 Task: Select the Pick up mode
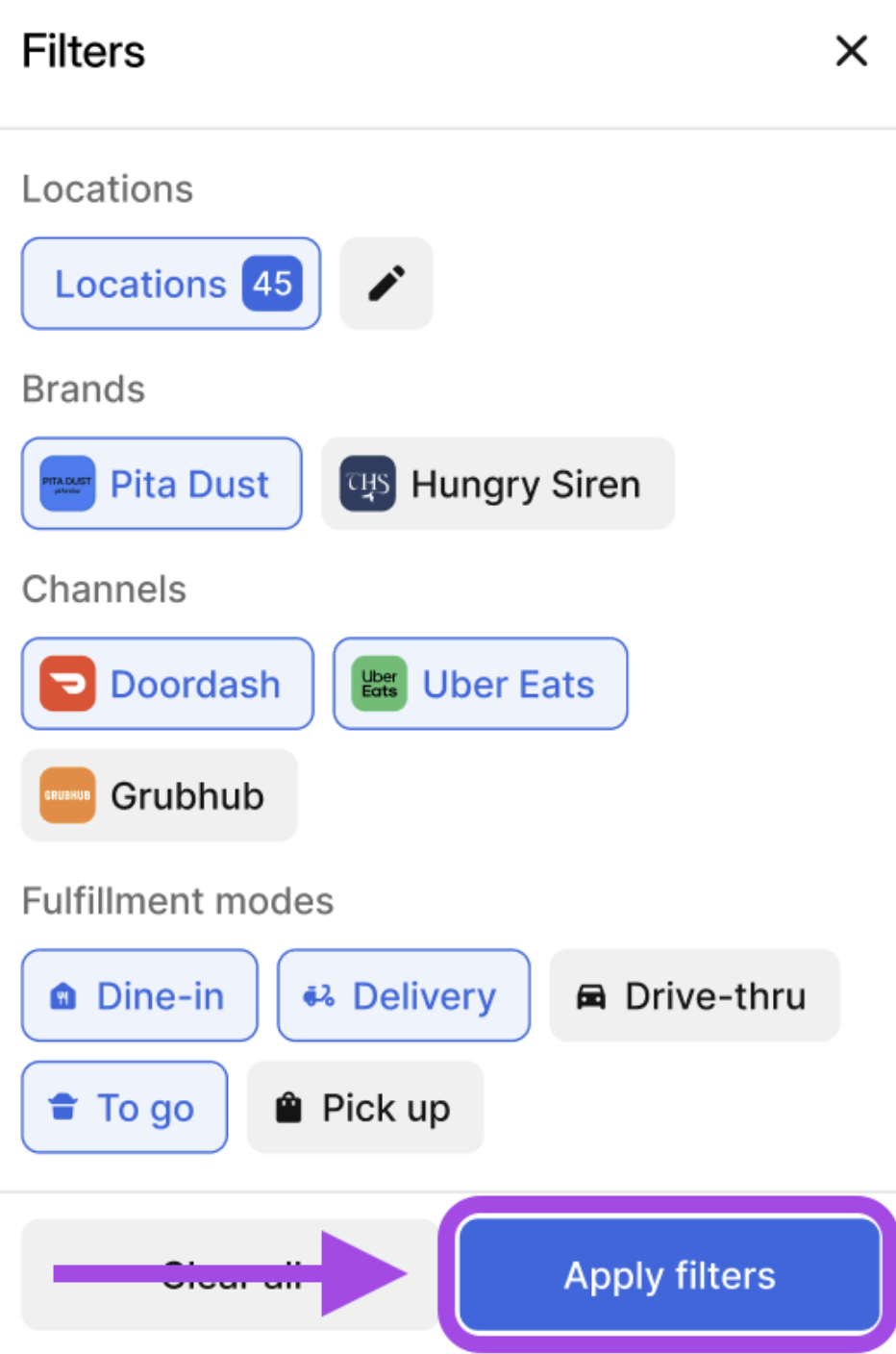364,1107
